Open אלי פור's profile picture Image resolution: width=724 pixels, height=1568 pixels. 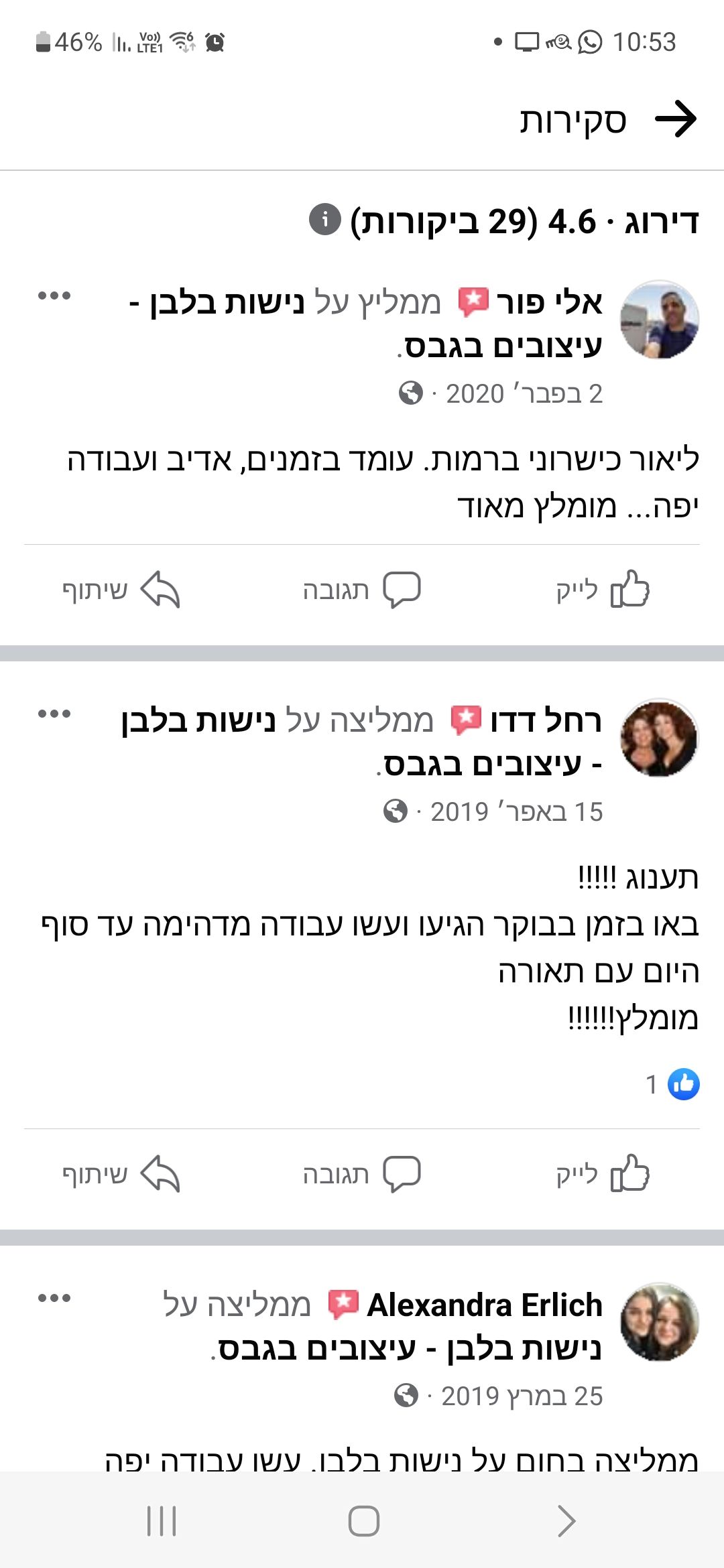(x=659, y=320)
